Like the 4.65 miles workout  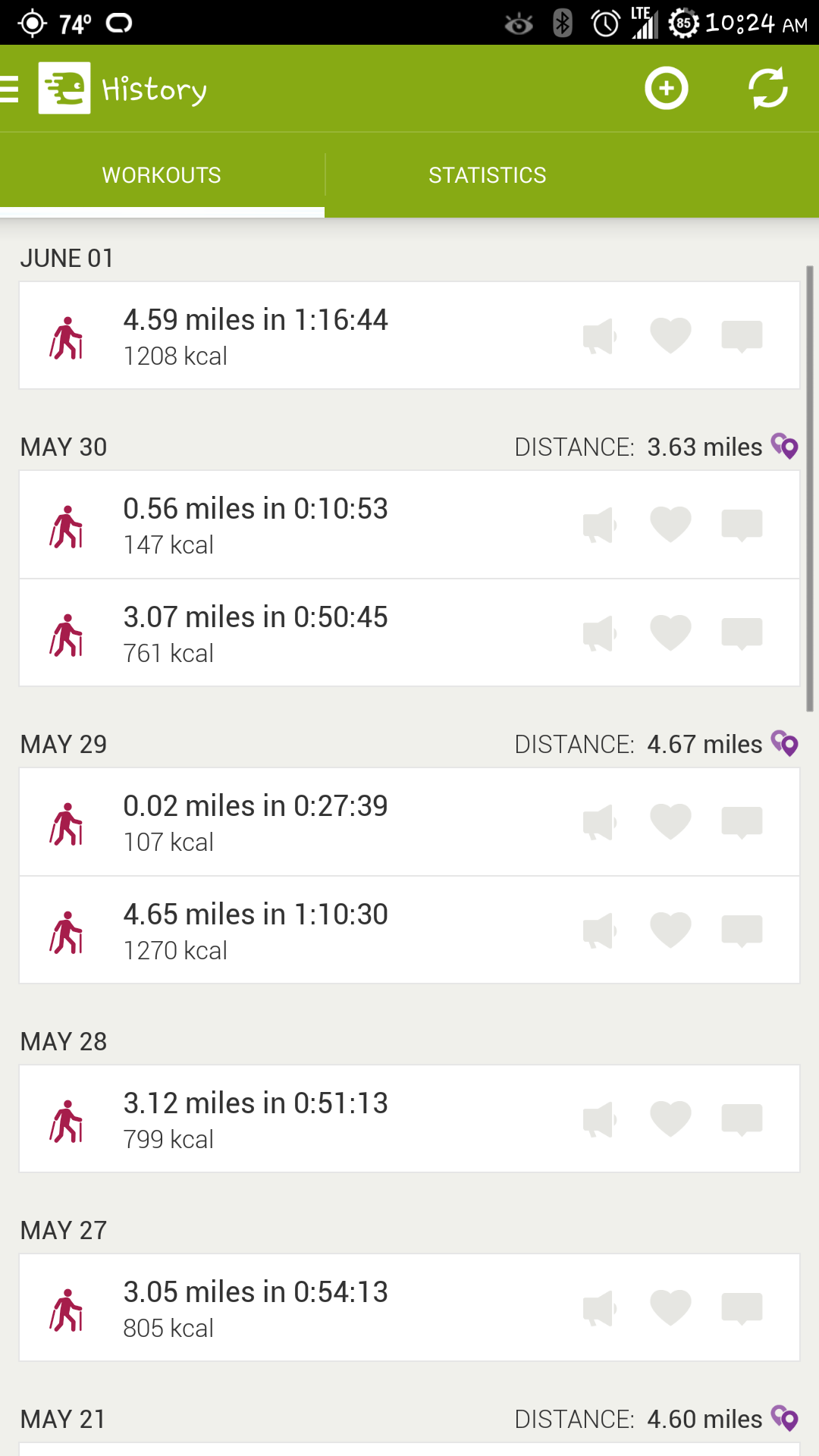tap(670, 930)
